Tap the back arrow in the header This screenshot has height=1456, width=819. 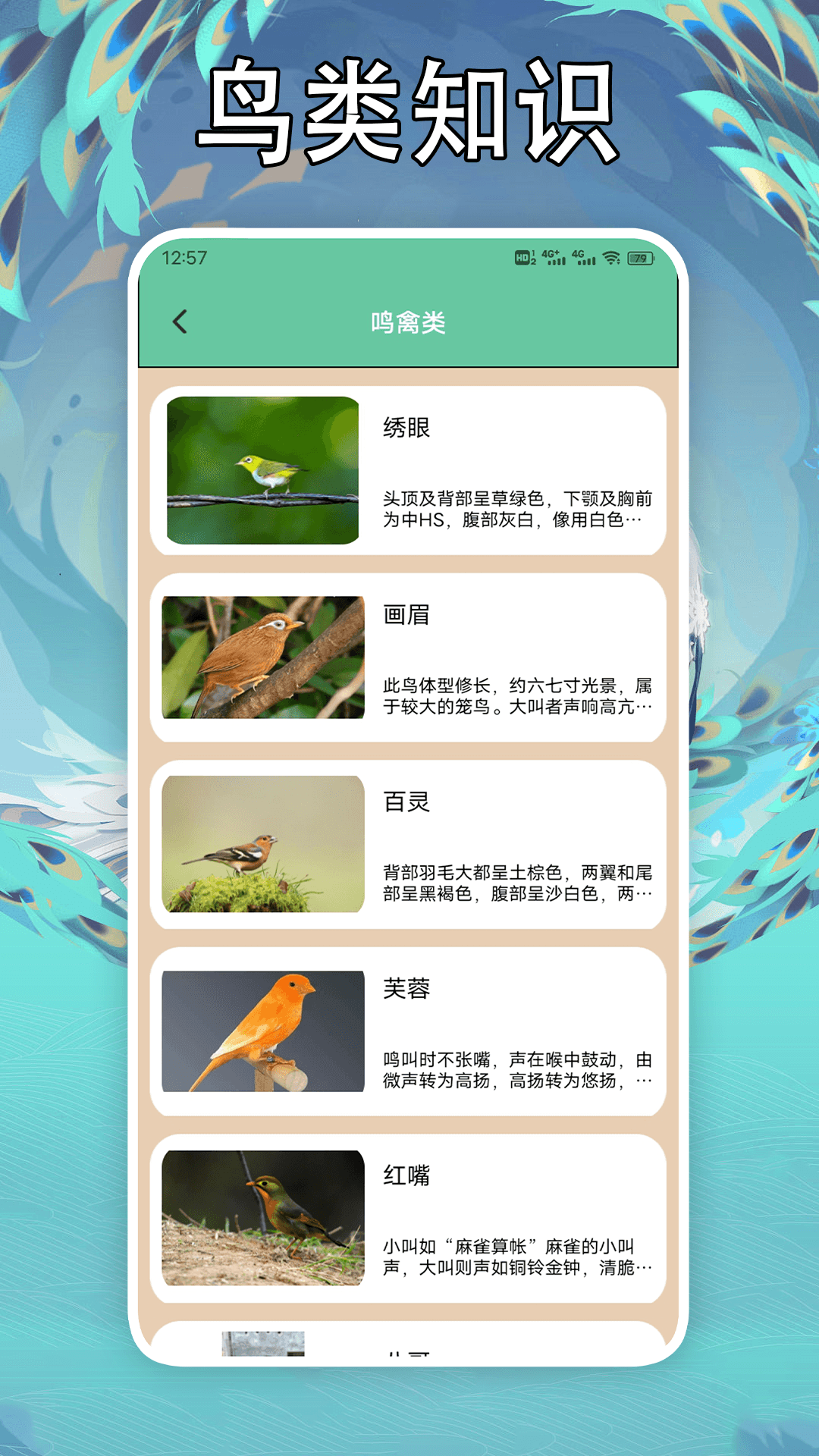click(x=180, y=322)
